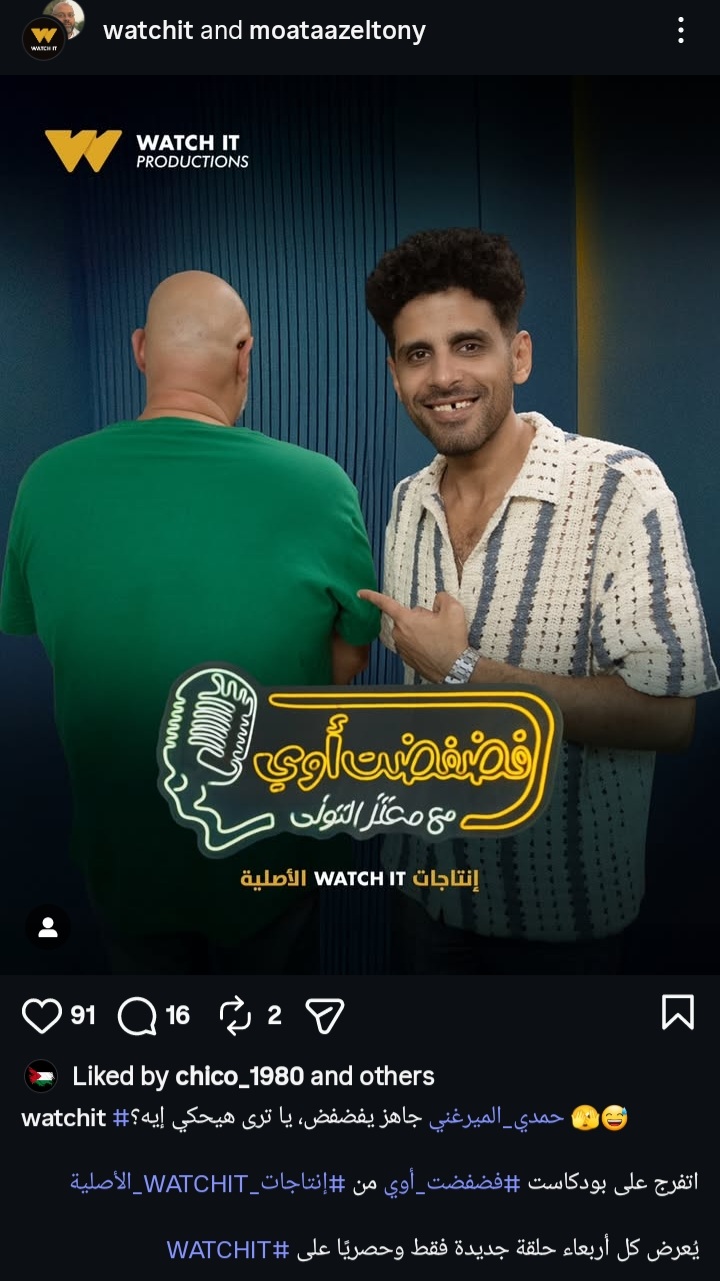Open the #حمدي_الميرغني hashtag

494,1118
